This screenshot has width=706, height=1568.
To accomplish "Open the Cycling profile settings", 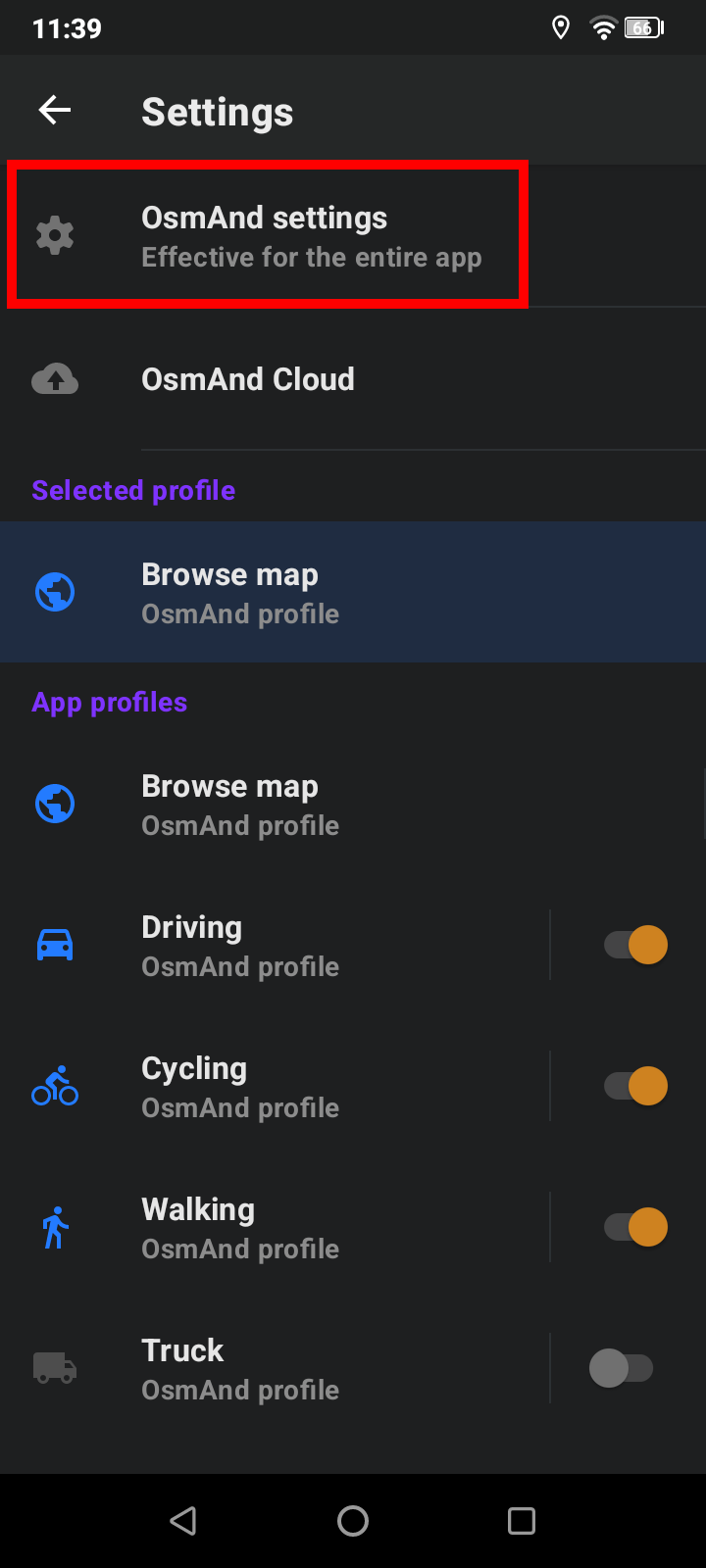I will 275,1087.
